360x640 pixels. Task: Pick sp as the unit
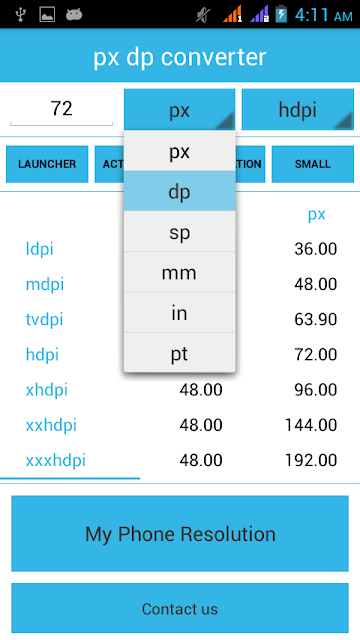click(x=180, y=231)
